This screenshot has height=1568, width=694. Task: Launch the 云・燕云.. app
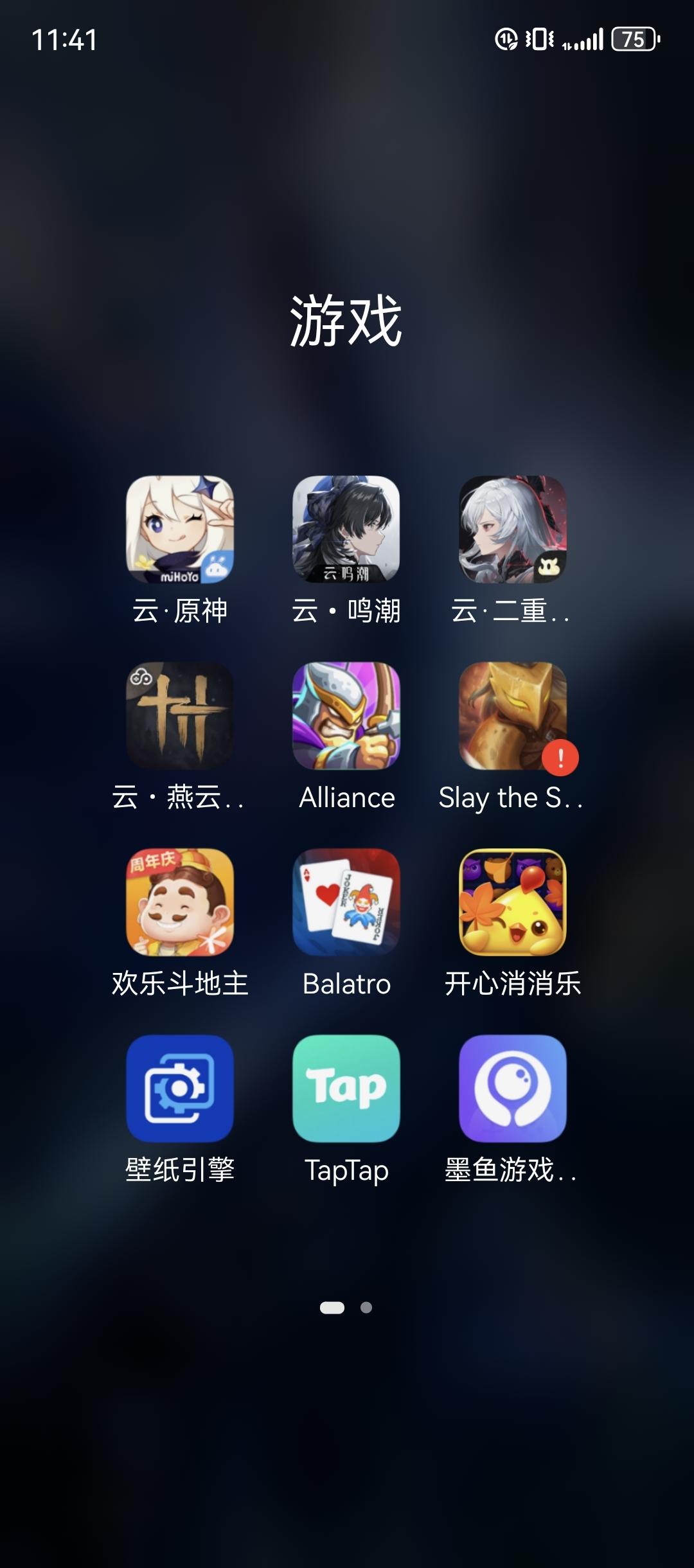point(180,716)
